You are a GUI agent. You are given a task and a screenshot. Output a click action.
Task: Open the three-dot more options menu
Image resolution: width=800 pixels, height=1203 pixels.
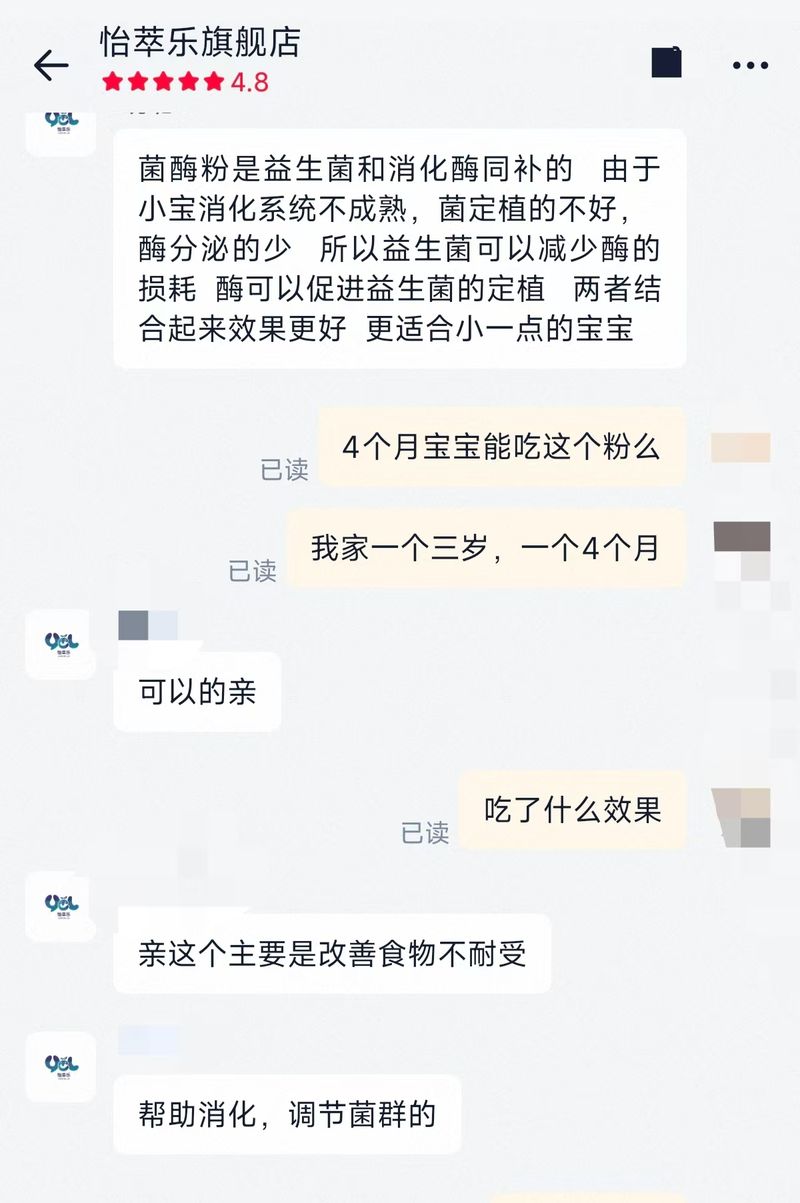749,63
